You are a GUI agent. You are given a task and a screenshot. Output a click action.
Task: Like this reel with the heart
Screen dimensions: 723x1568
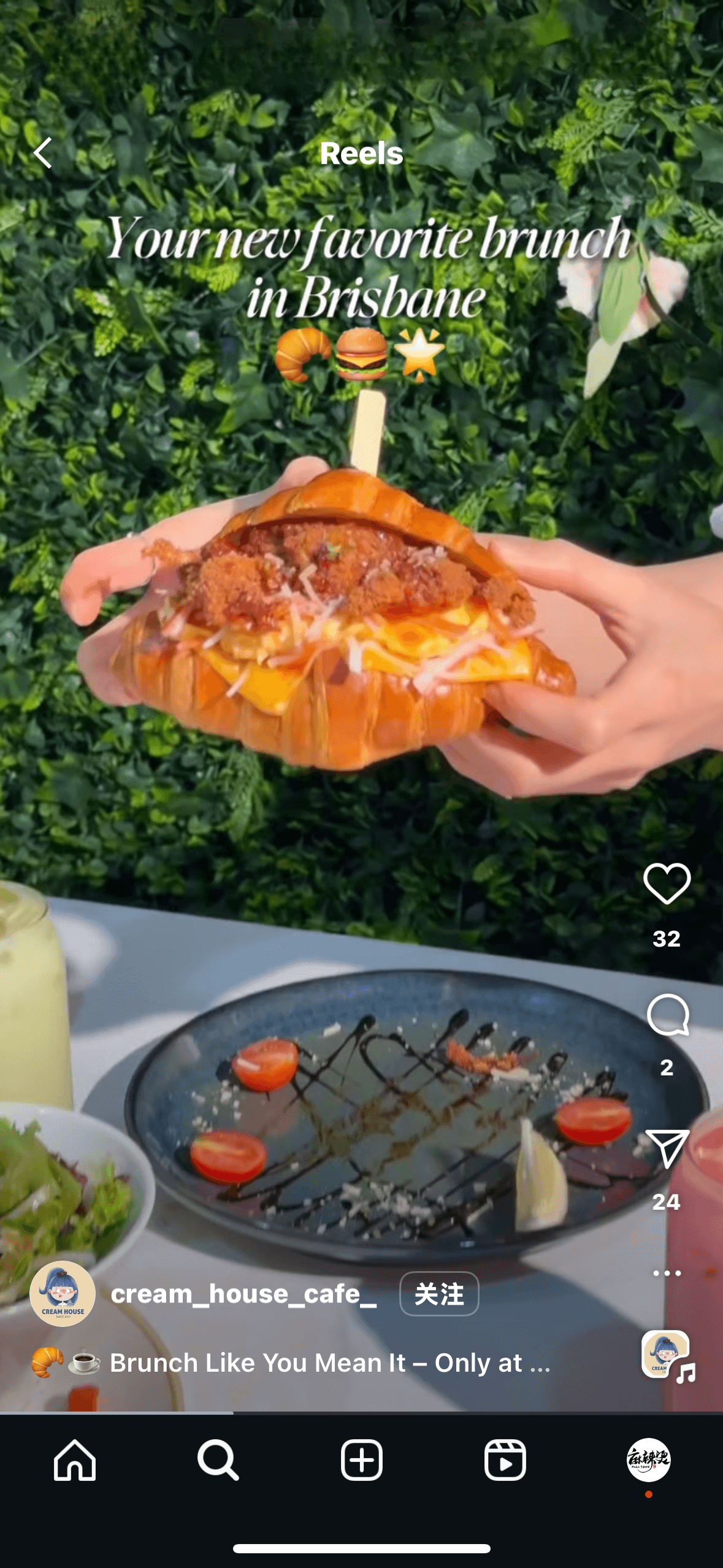tap(667, 883)
